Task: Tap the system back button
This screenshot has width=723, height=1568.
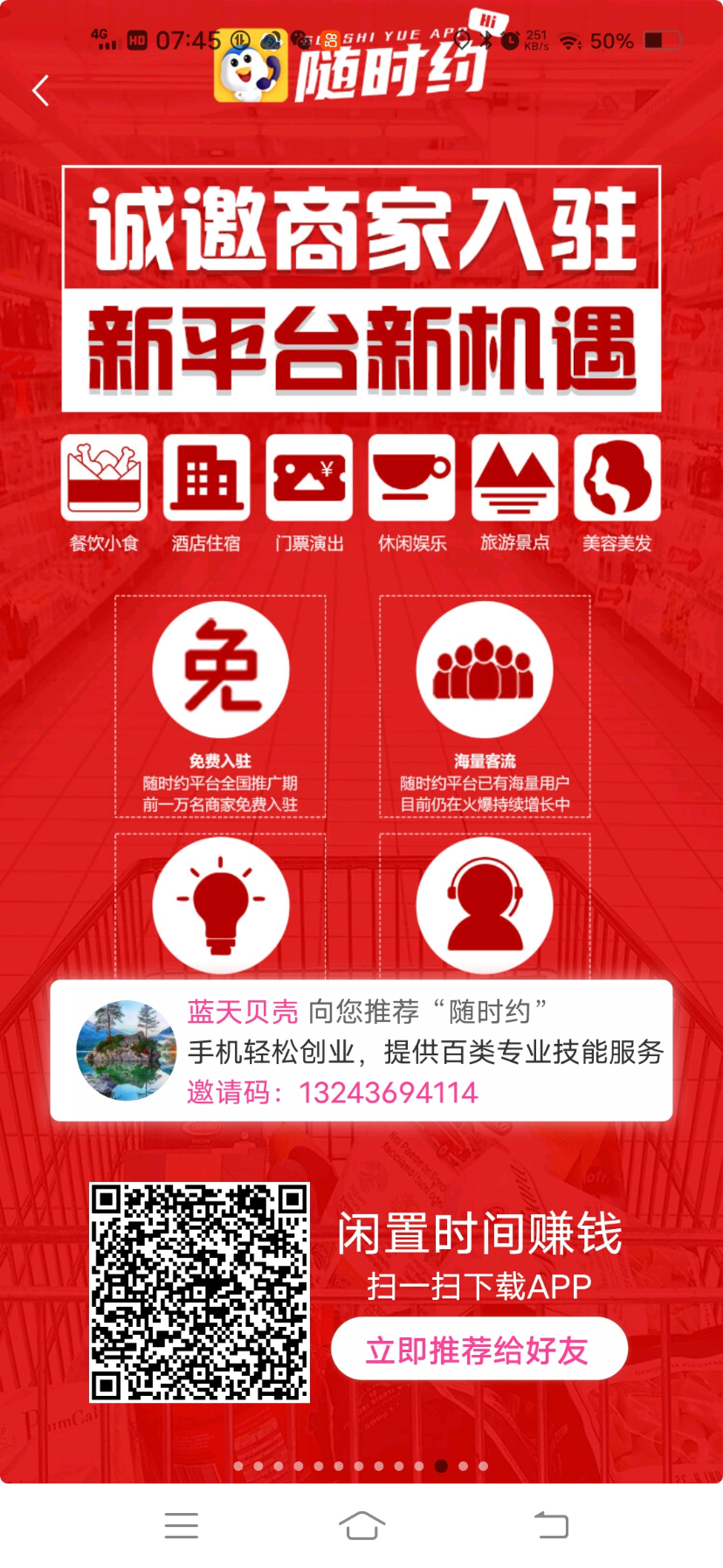Action: pyautogui.click(x=551, y=1525)
